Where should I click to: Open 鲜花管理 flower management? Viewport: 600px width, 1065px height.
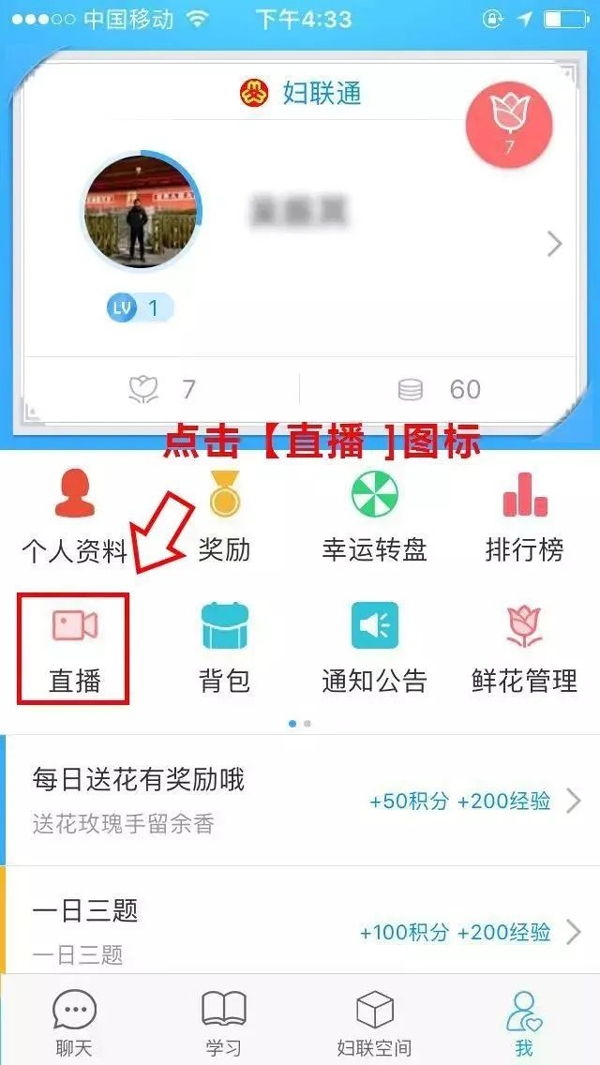[524, 647]
